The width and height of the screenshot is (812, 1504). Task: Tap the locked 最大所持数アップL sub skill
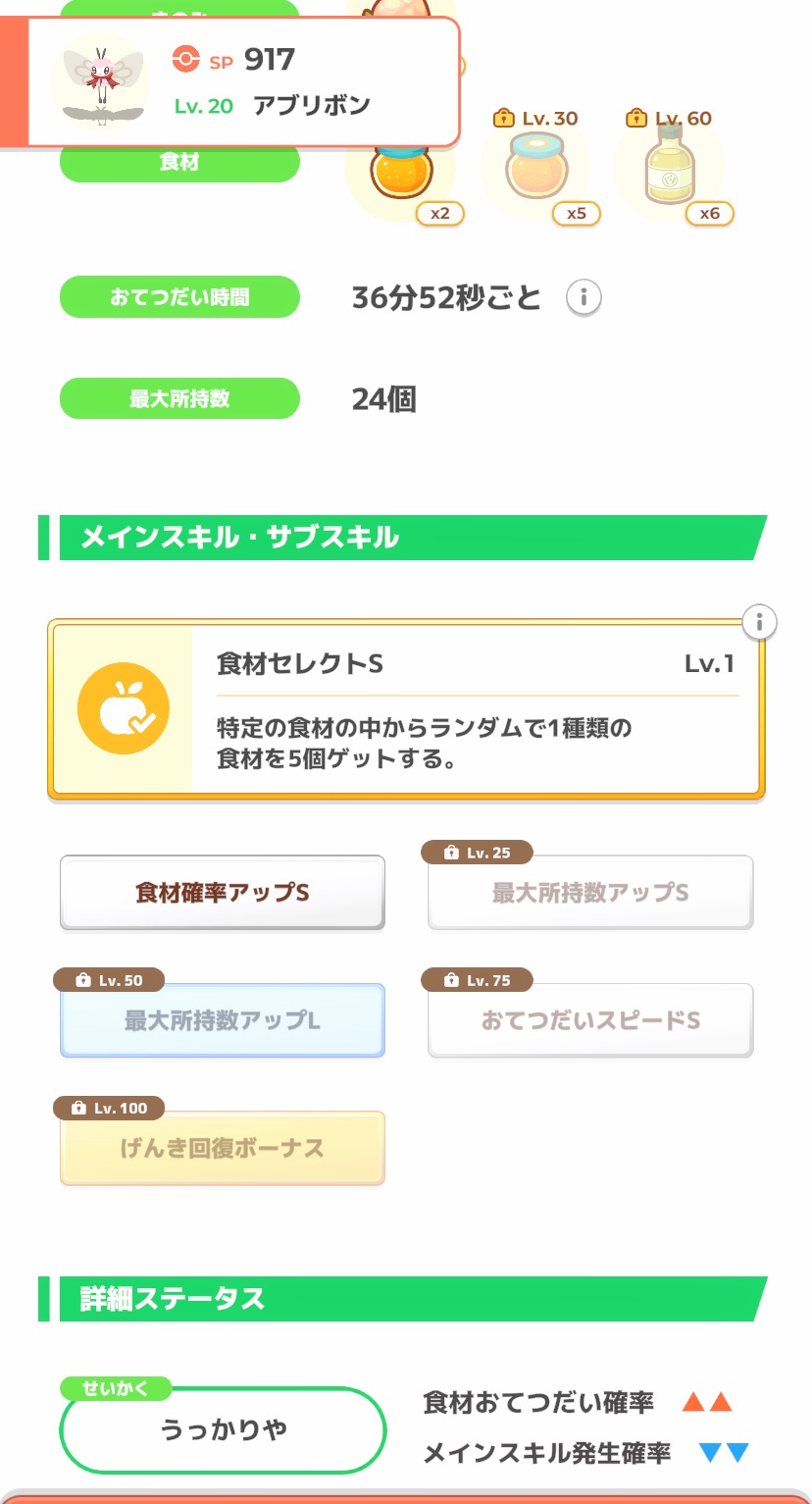pos(223,1020)
